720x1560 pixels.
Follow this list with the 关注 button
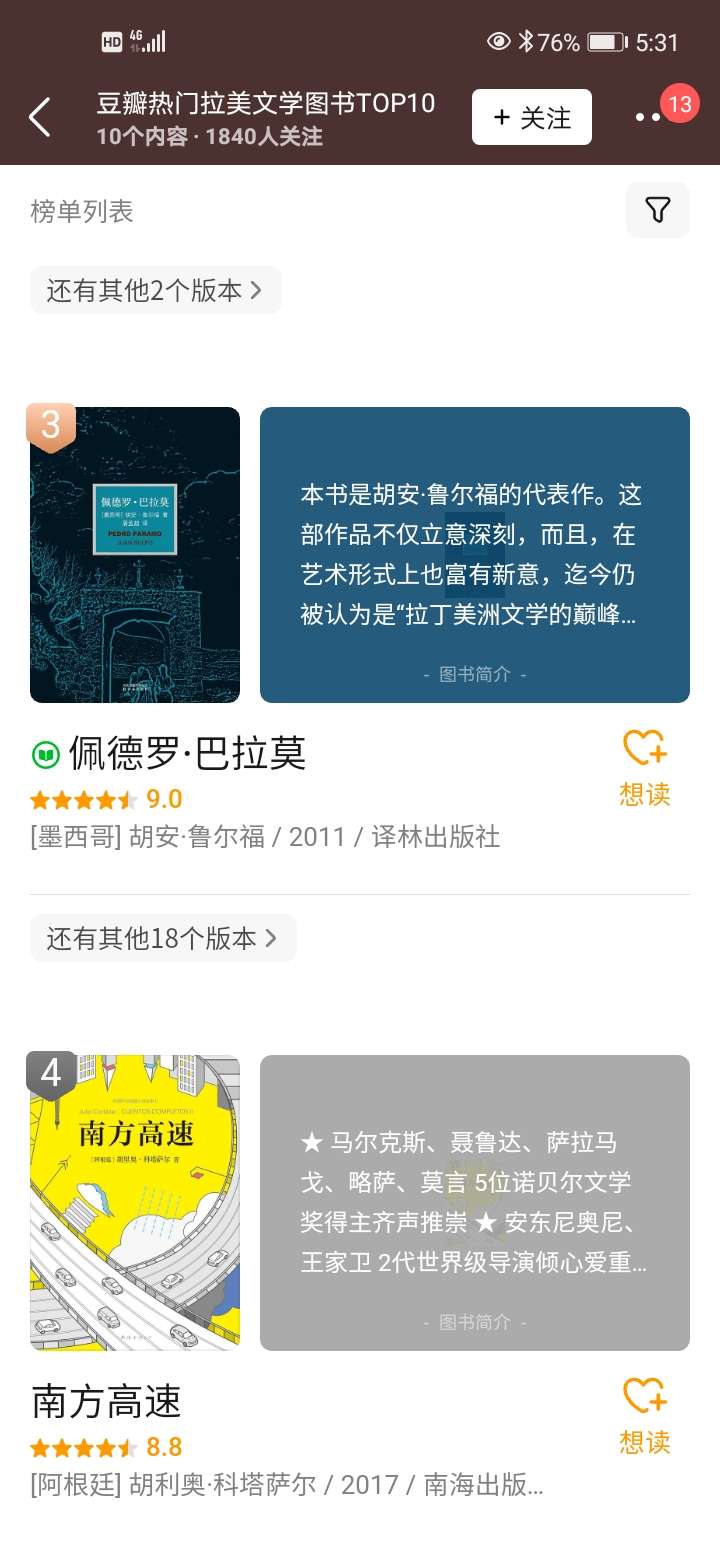[x=531, y=117]
